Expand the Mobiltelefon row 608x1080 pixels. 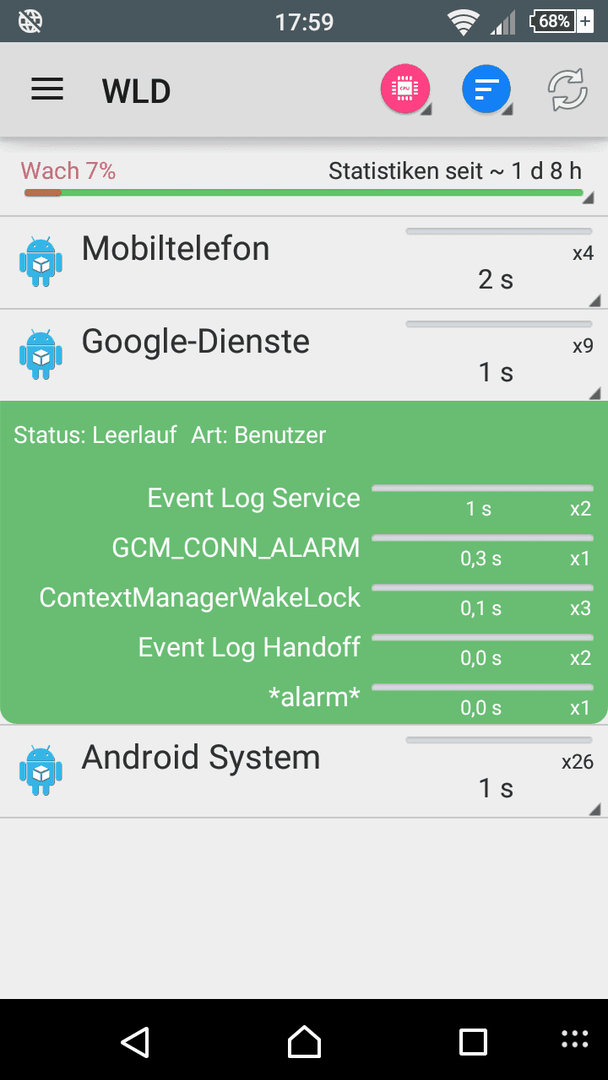pyautogui.click(x=304, y=262)
